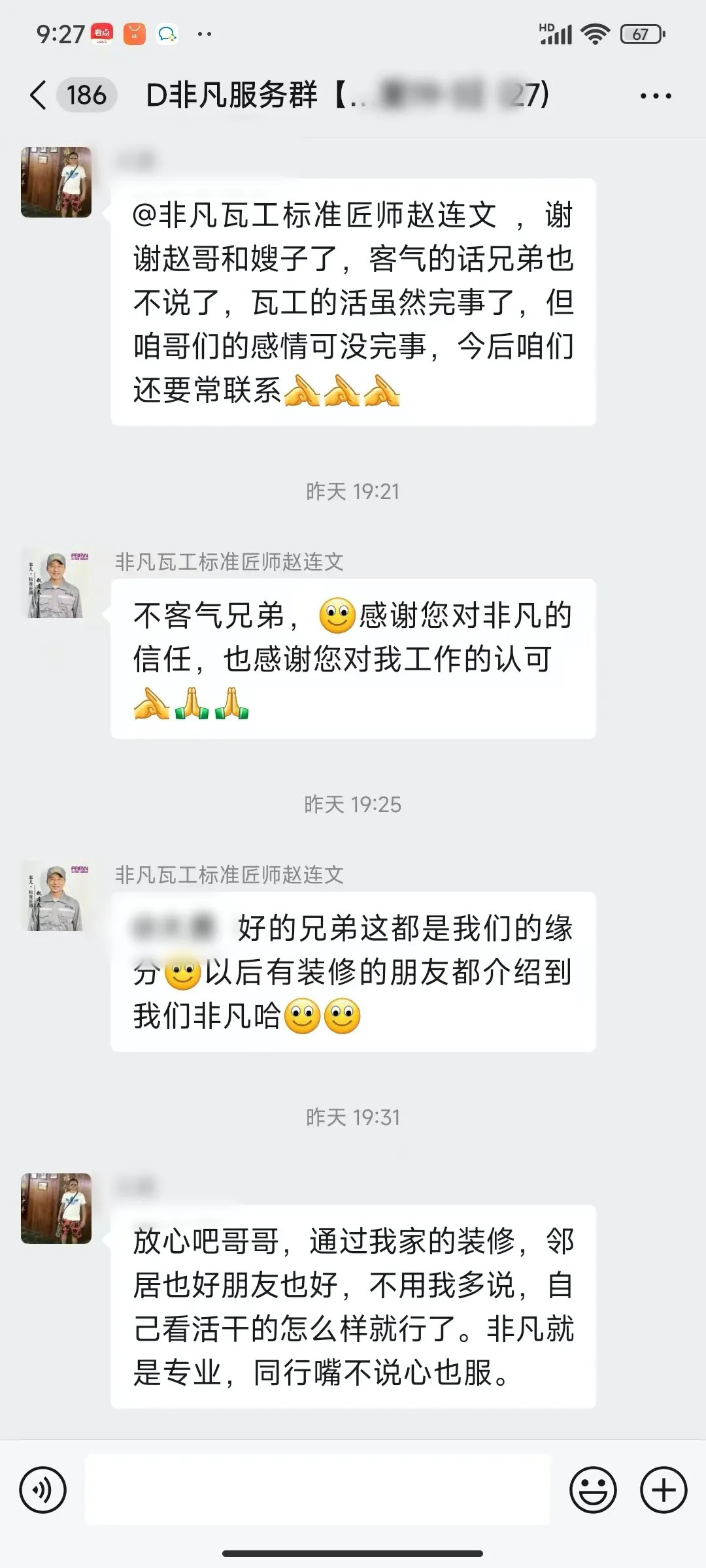Tap the message text input field
The height and width of the screenshot is (1568, 706).
pyautogui.click(x=318, y=1490)
